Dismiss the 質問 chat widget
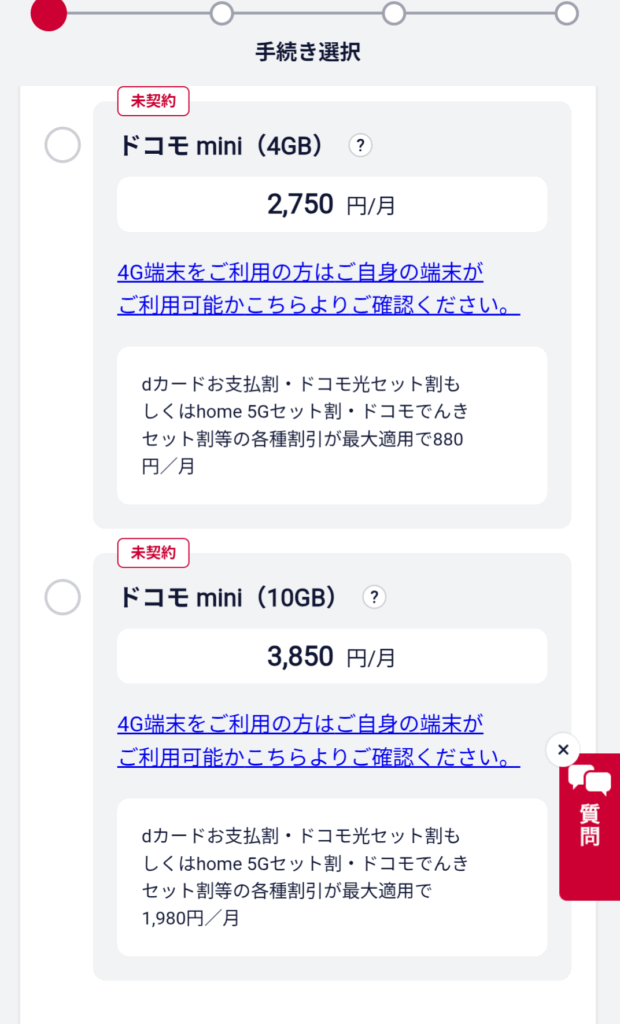Image resolution: width=620 pixels, height=1024 pixels. [563, 750]
